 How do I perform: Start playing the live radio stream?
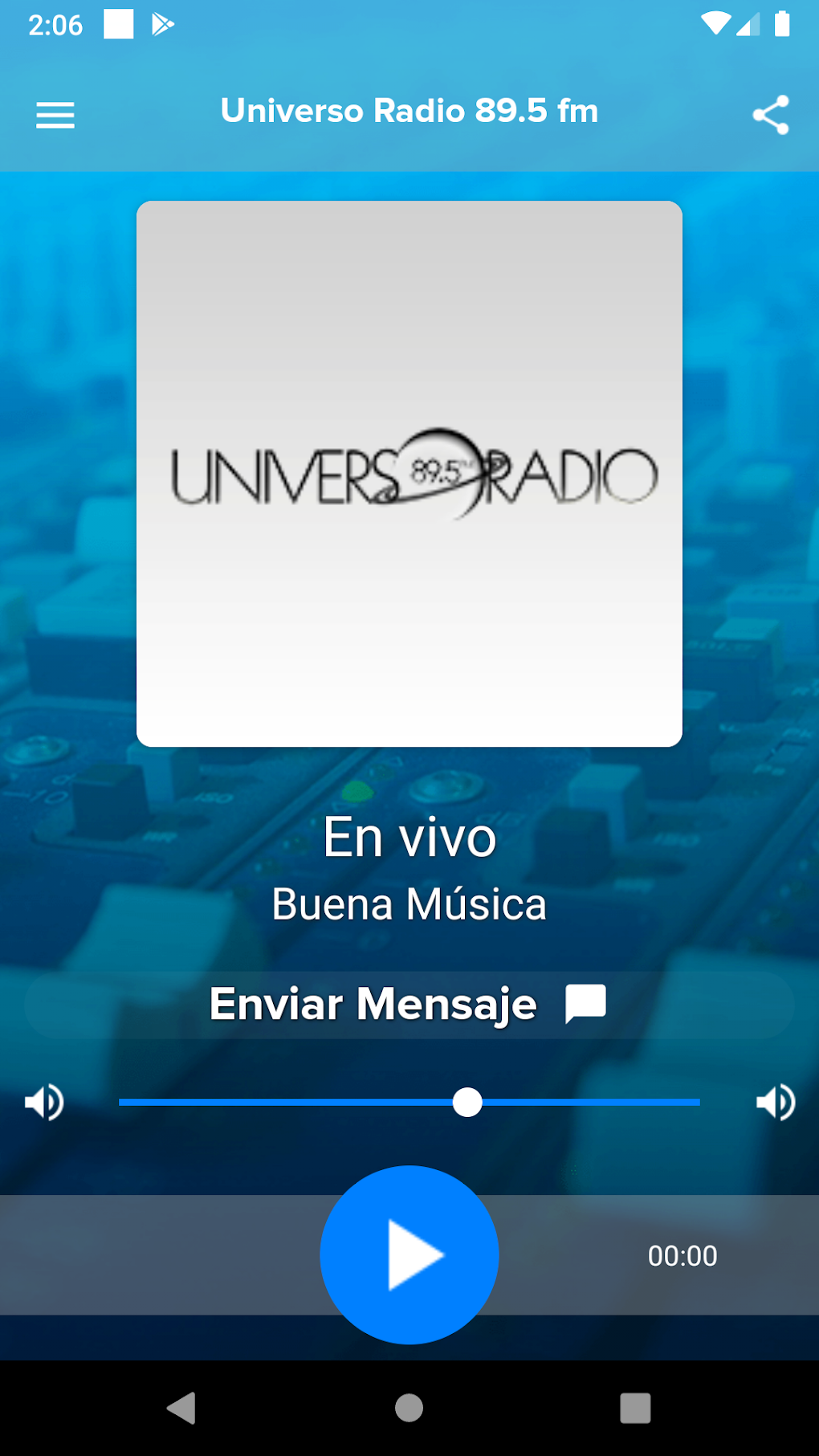point(409,1254)
